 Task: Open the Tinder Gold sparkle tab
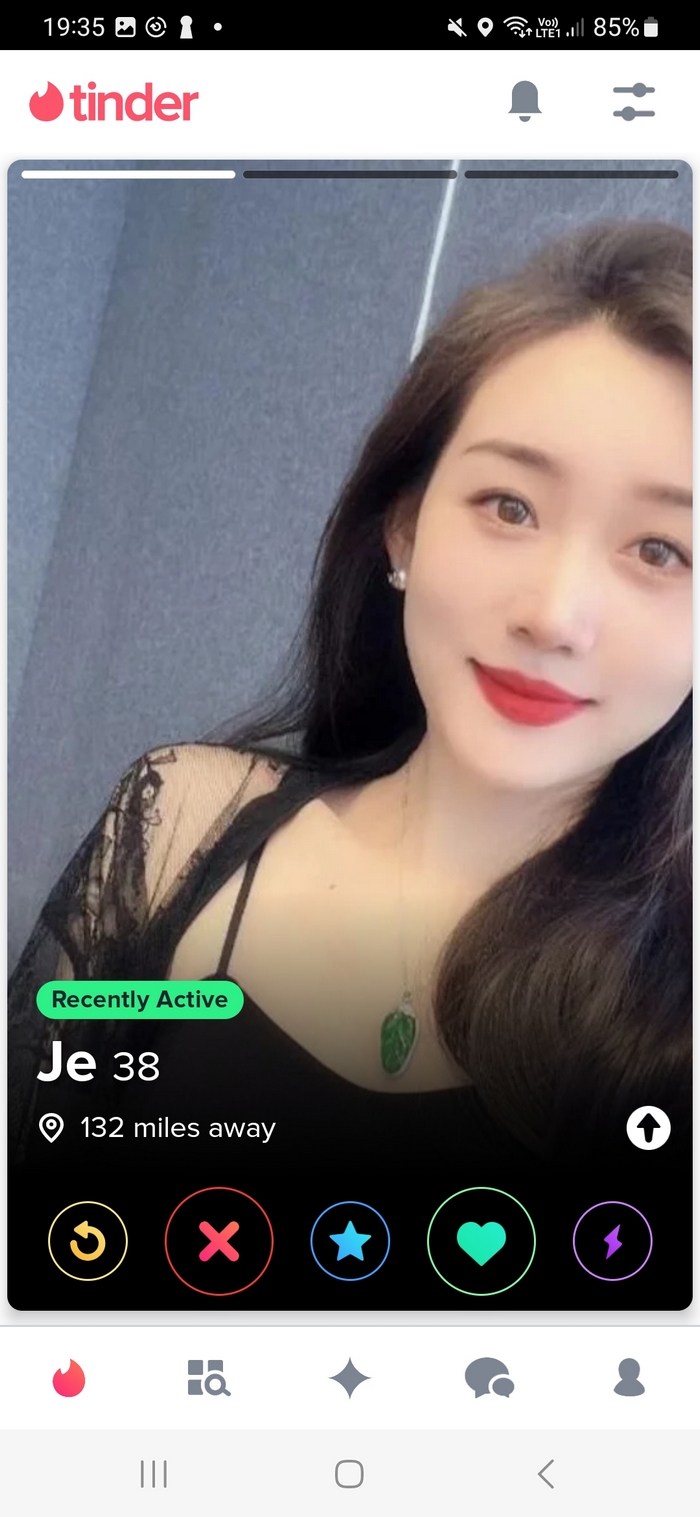350,1379
